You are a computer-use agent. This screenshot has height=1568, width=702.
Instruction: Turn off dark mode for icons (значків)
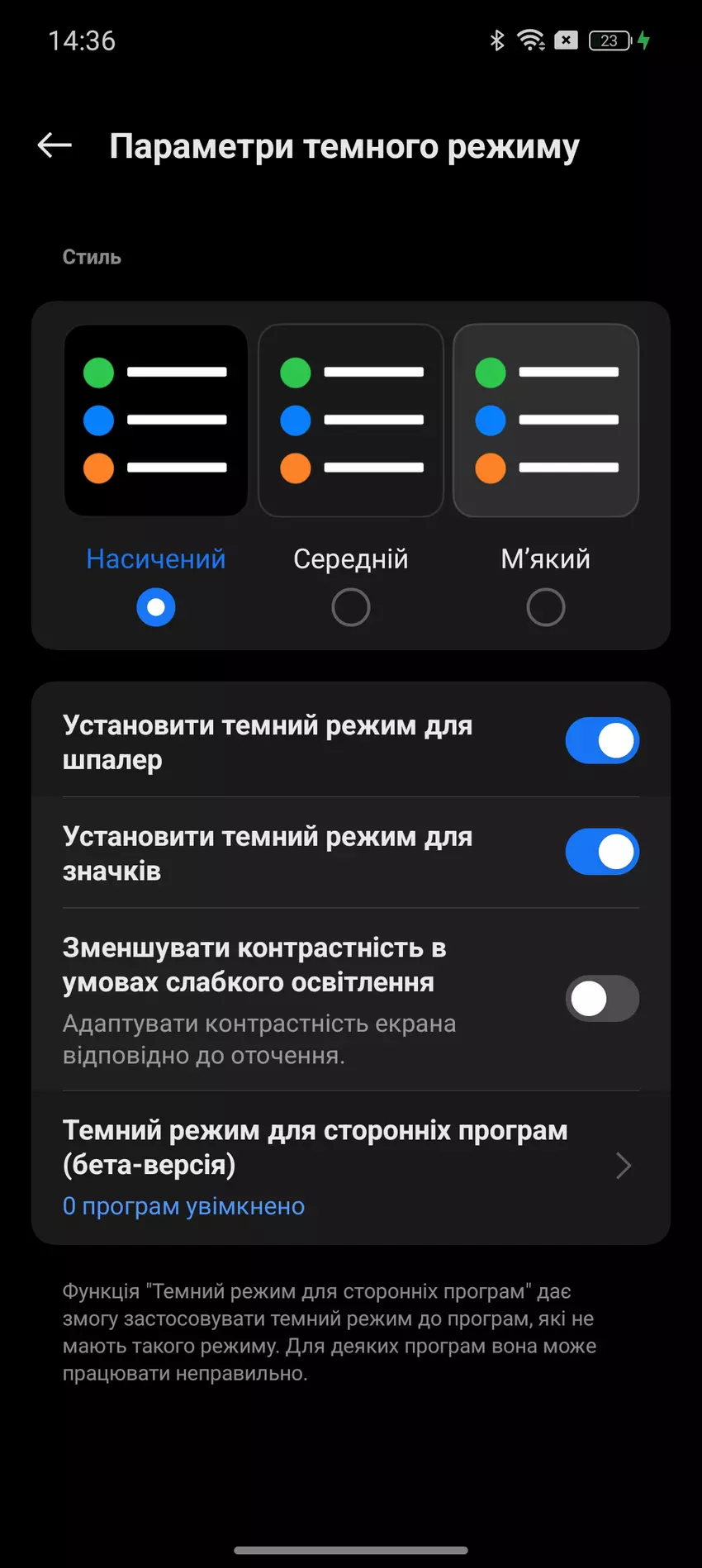pyautogui.click(x=602, y=852)
